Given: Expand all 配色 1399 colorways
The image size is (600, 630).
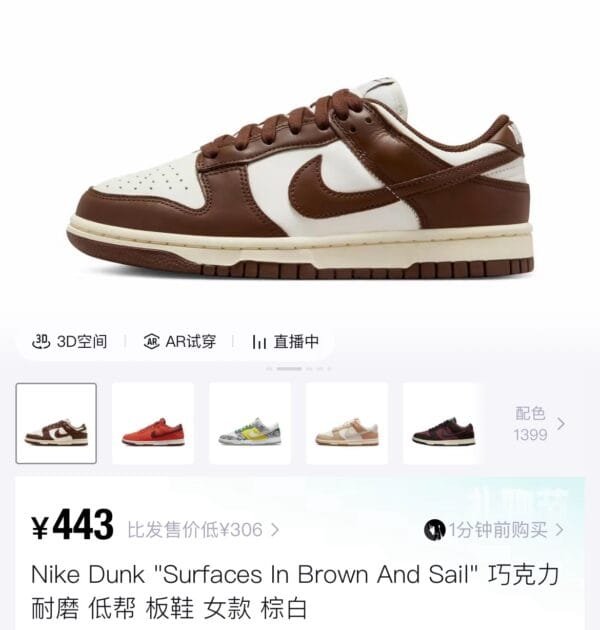Looking at the screenshot, I should pyautogui.click(x=540, y=424).
